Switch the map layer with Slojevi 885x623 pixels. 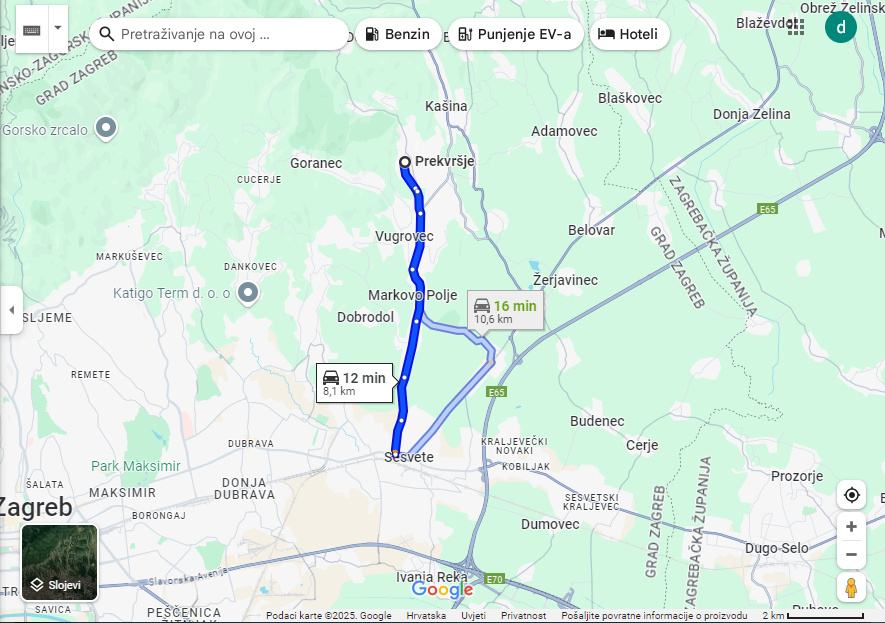point(60,563)
